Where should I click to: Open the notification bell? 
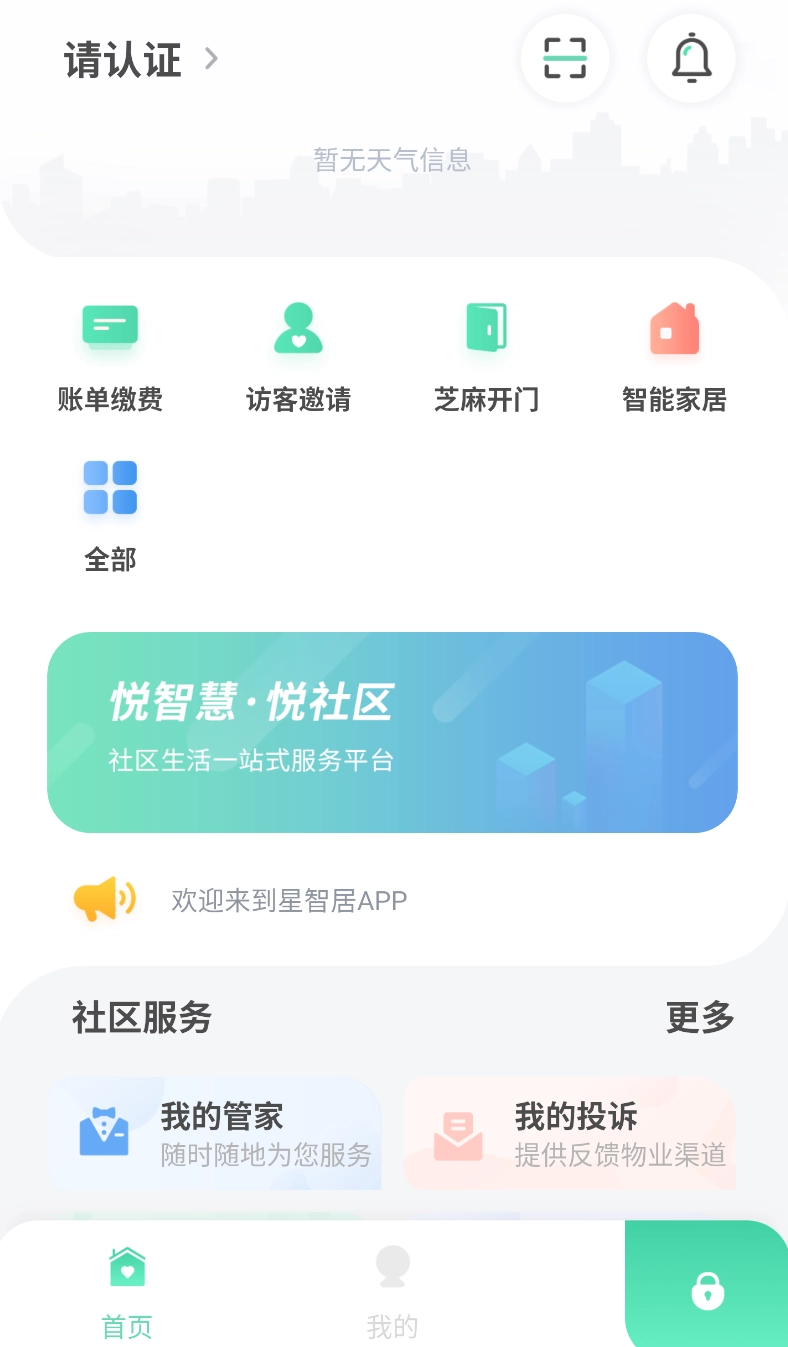690,59
